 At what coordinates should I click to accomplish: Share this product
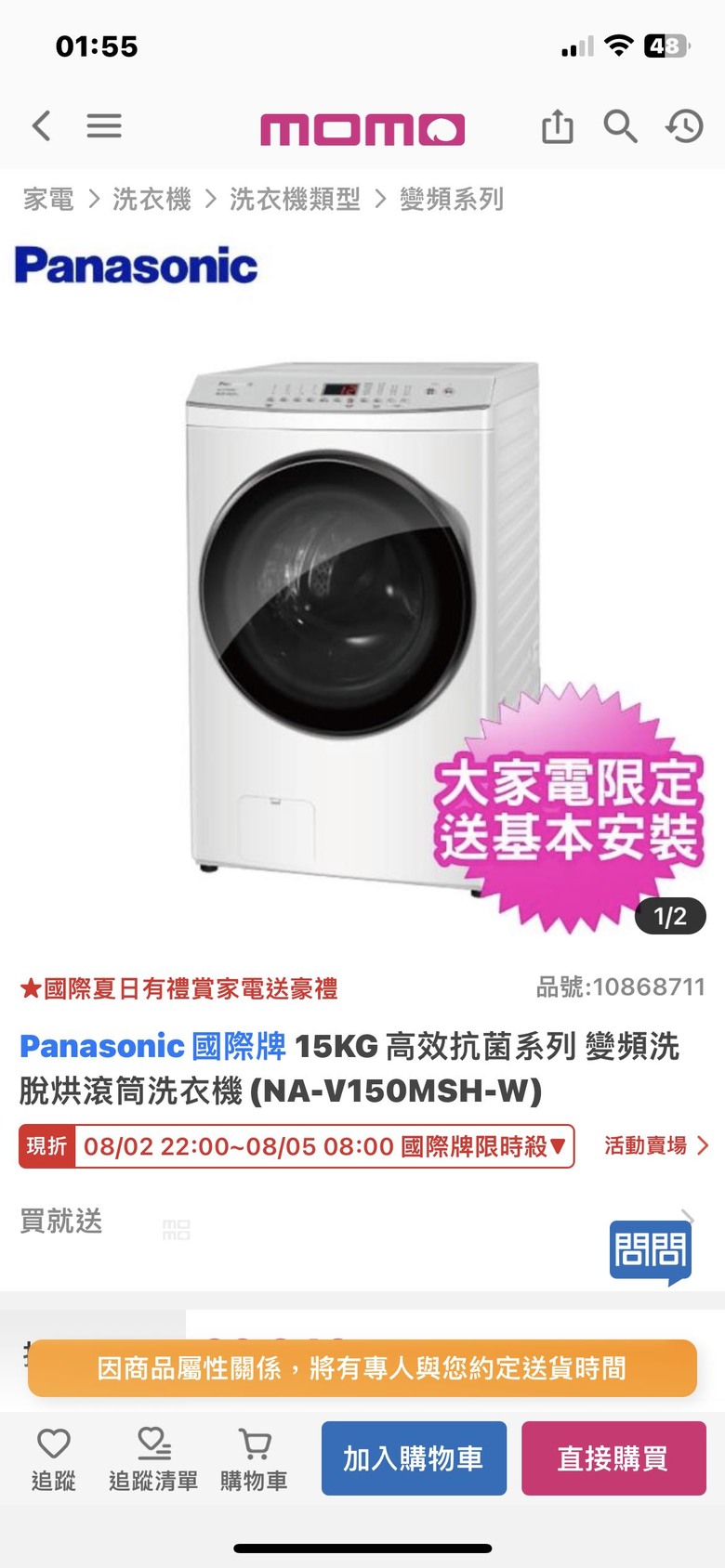coord(557,126)
